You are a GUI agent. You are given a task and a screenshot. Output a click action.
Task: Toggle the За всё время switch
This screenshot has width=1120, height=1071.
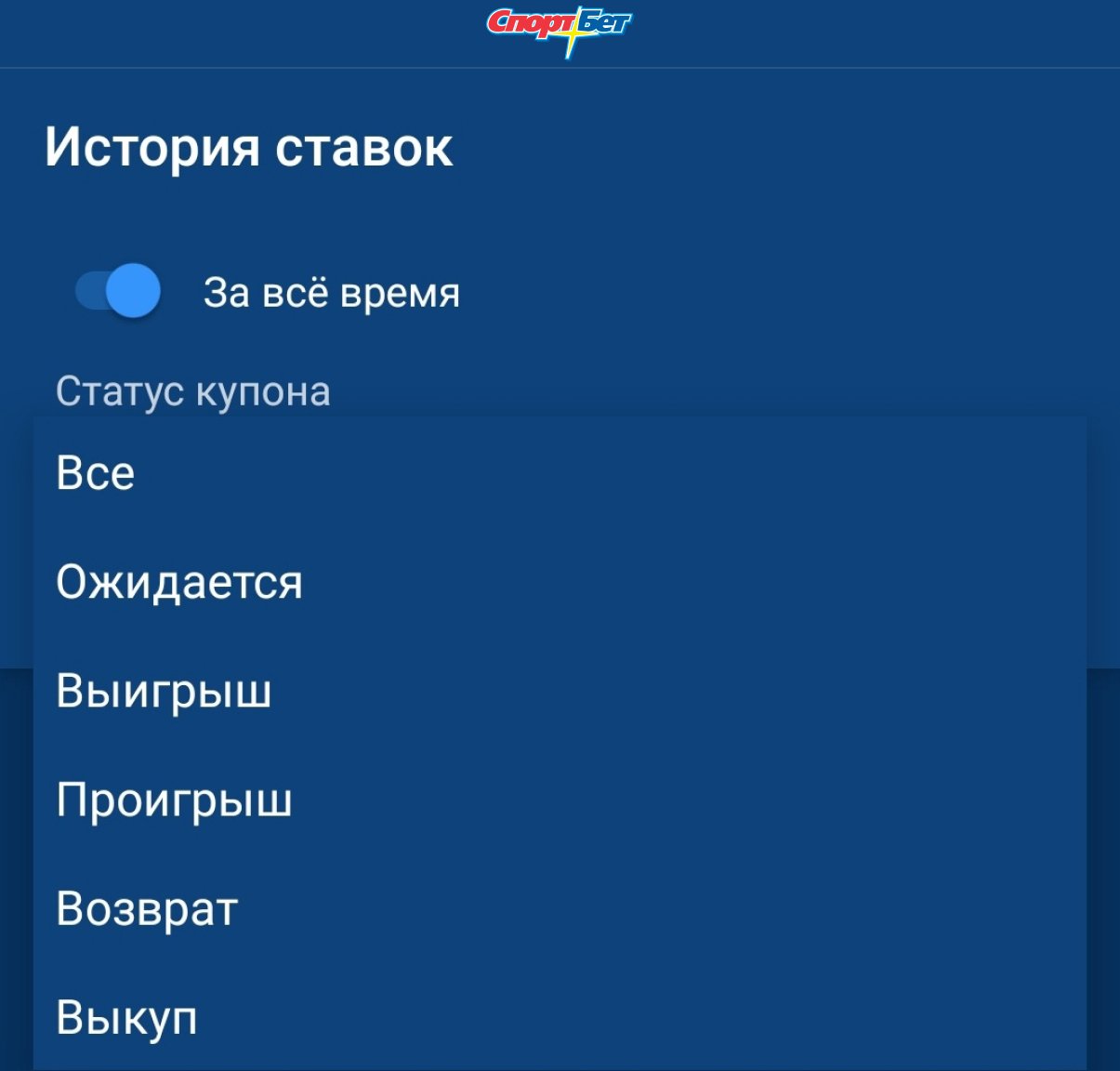point(119,291)
